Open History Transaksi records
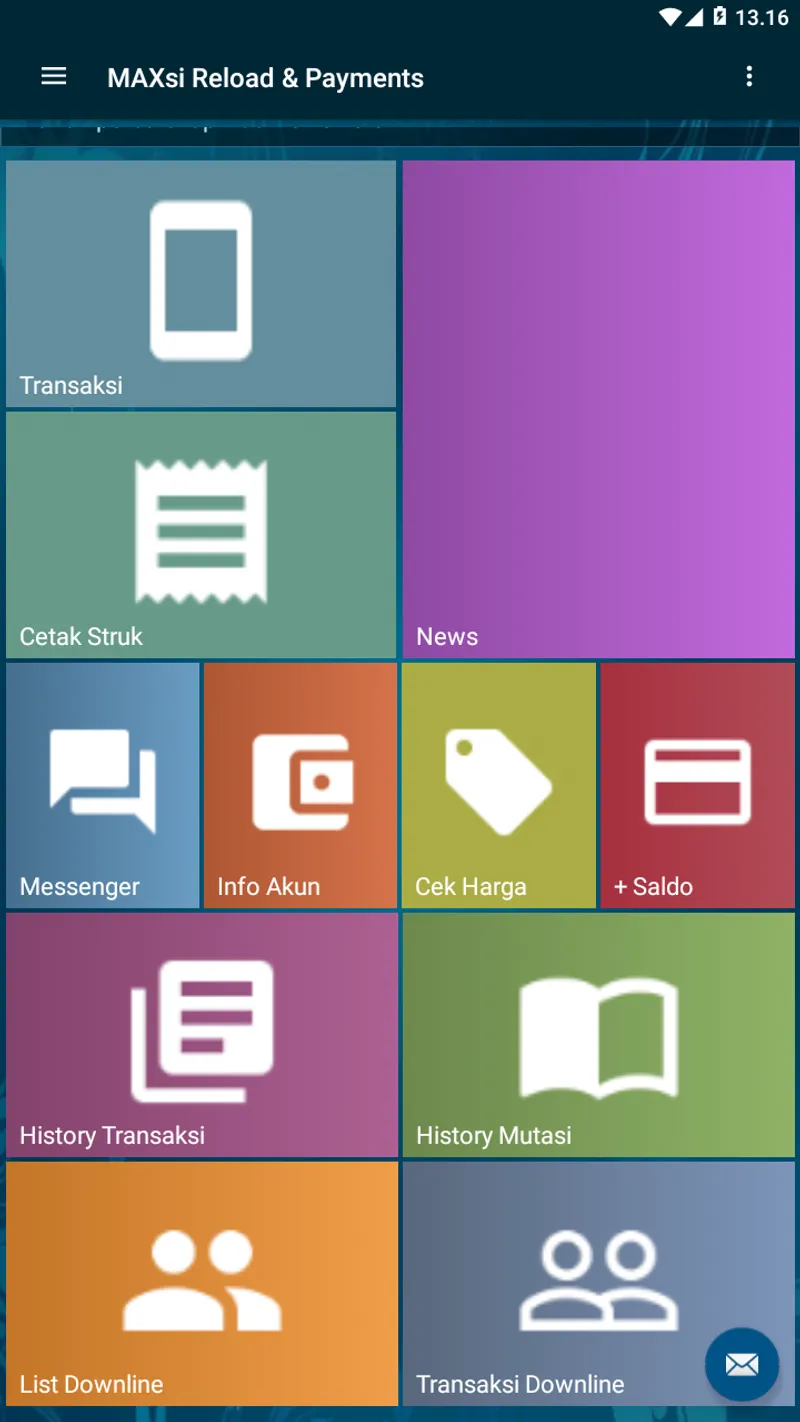The width and height of the screenshot is (800, 1422). coord(200,1035)
